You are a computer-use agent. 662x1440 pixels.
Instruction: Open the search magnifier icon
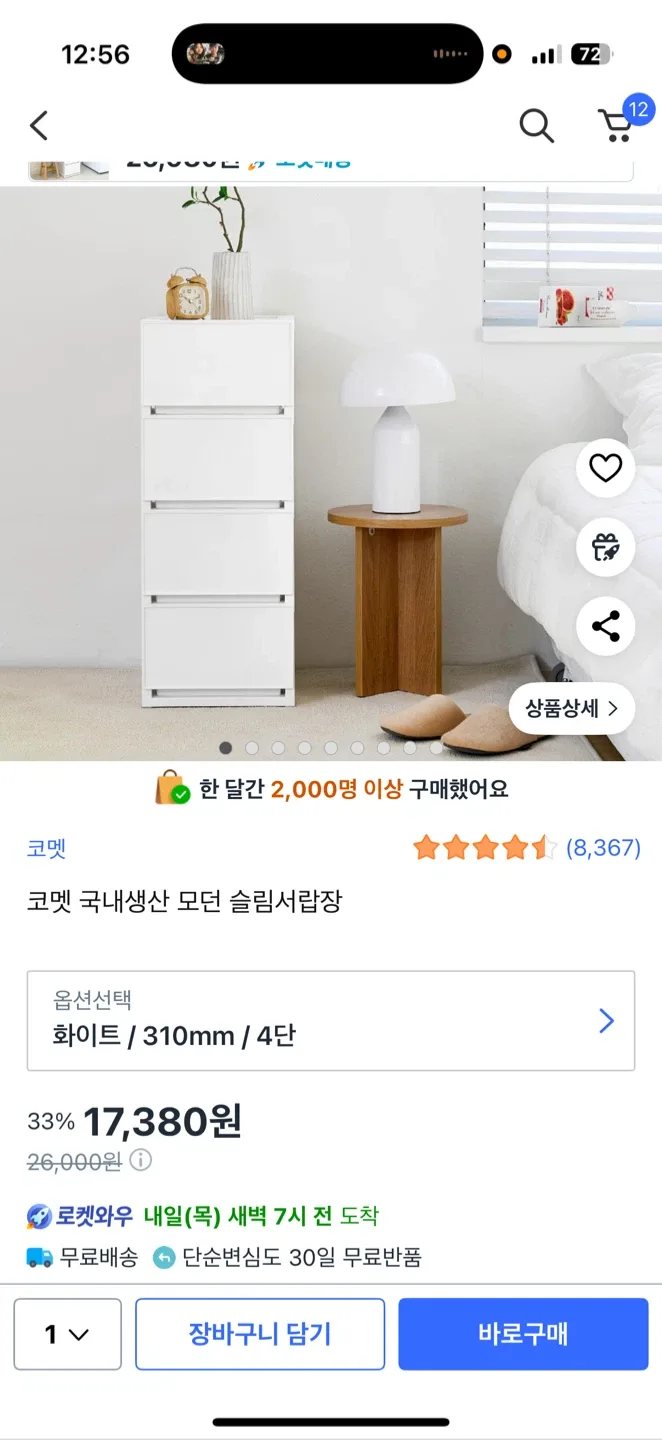tap(536, 126)
